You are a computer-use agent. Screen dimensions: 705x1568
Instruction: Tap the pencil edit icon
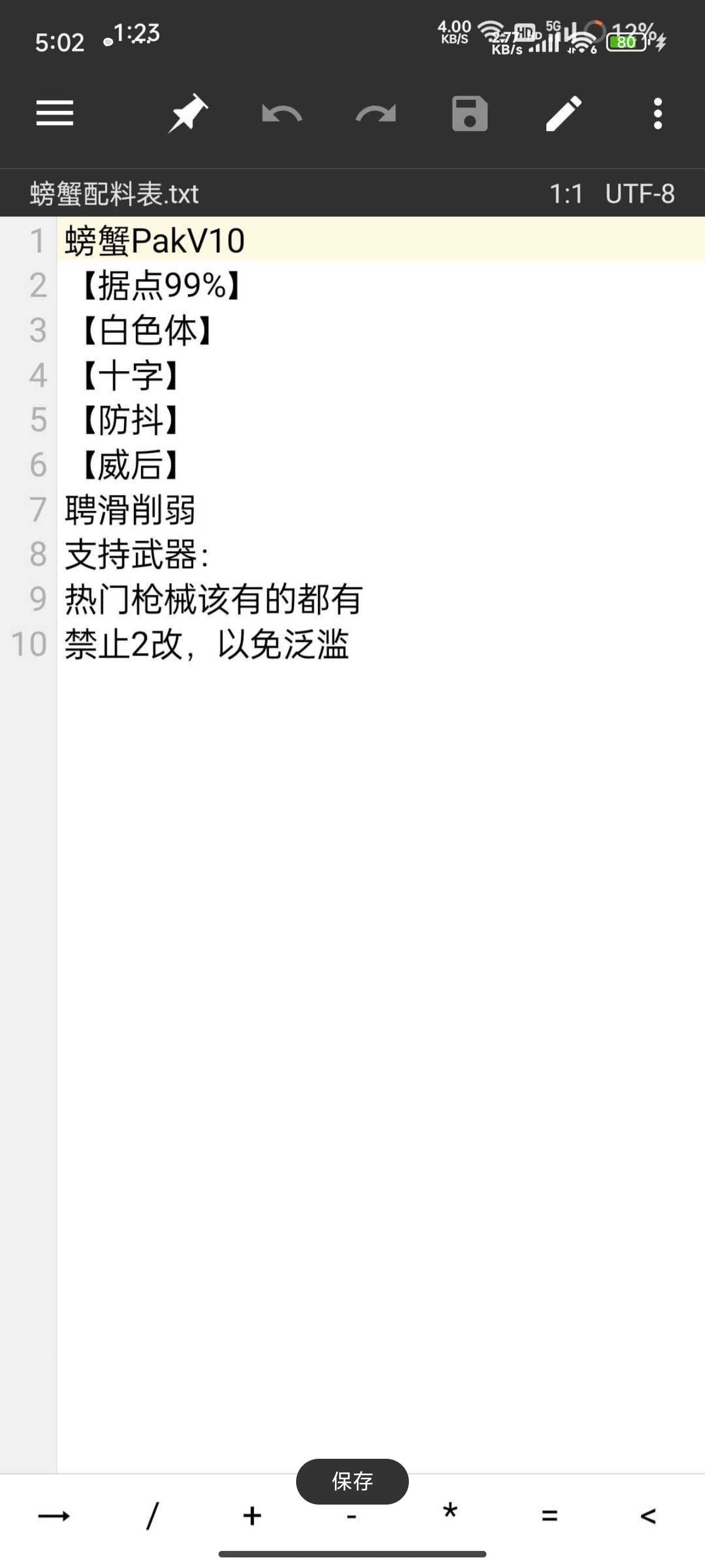pos(564,113)
